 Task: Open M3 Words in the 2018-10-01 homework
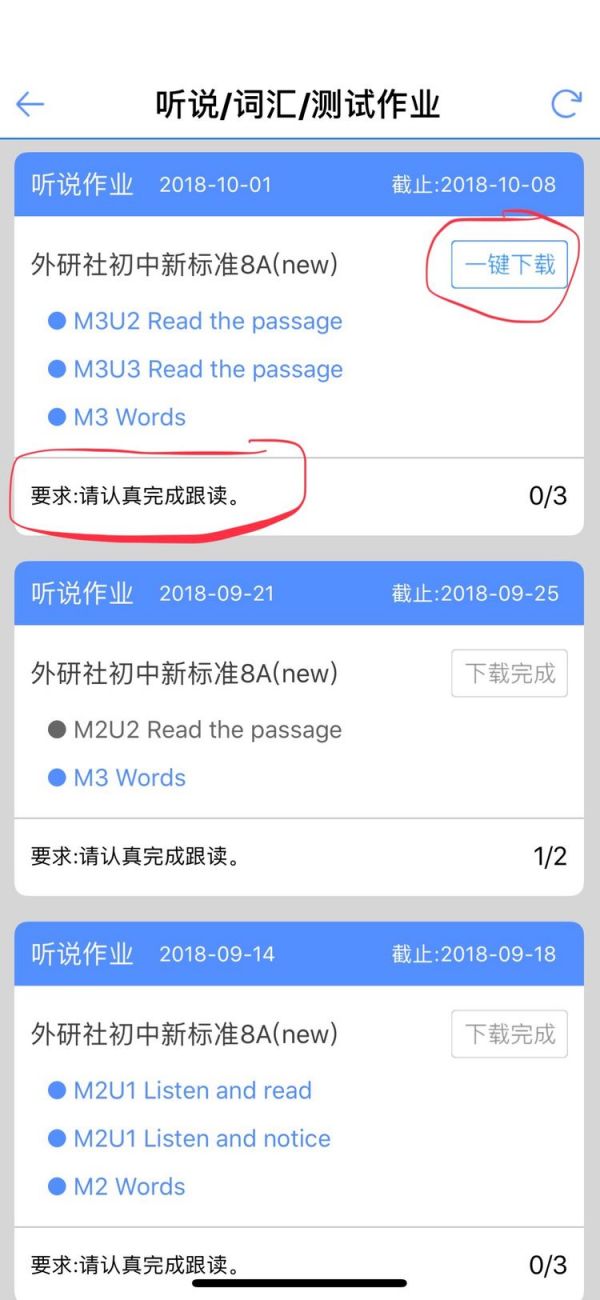(x=129, y=417)
